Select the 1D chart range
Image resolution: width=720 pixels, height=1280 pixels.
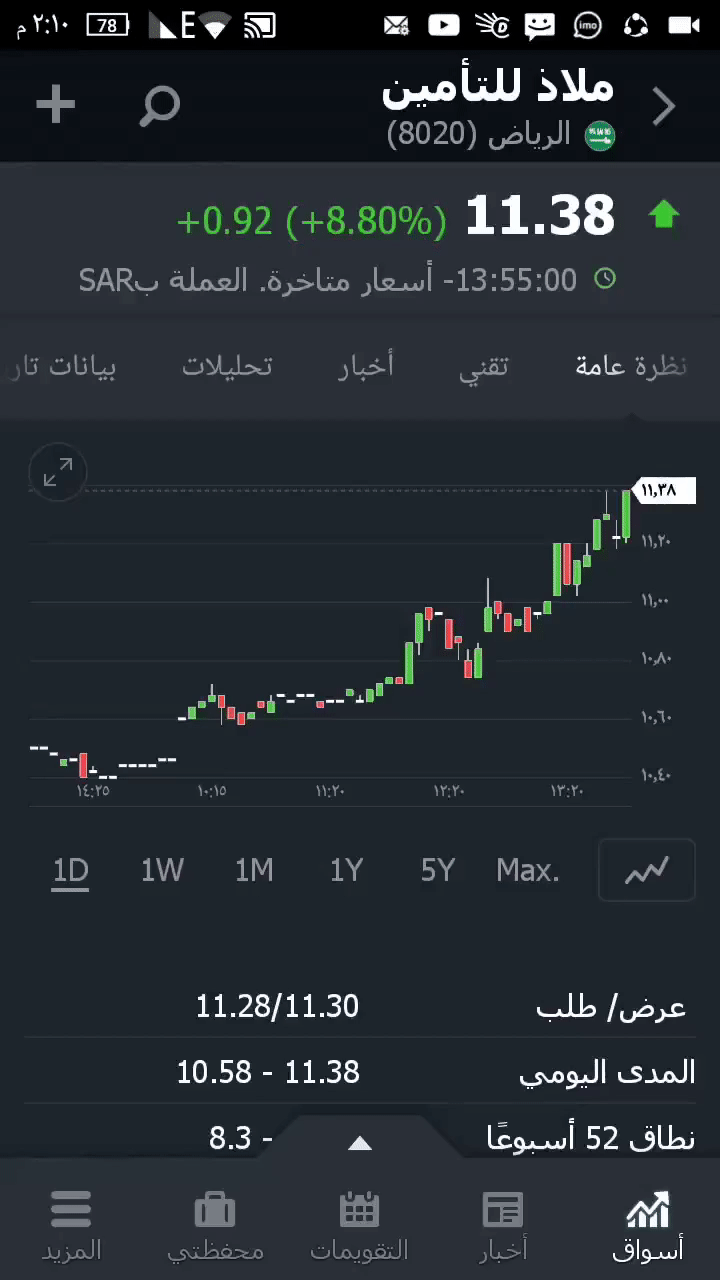coord(71,871)
